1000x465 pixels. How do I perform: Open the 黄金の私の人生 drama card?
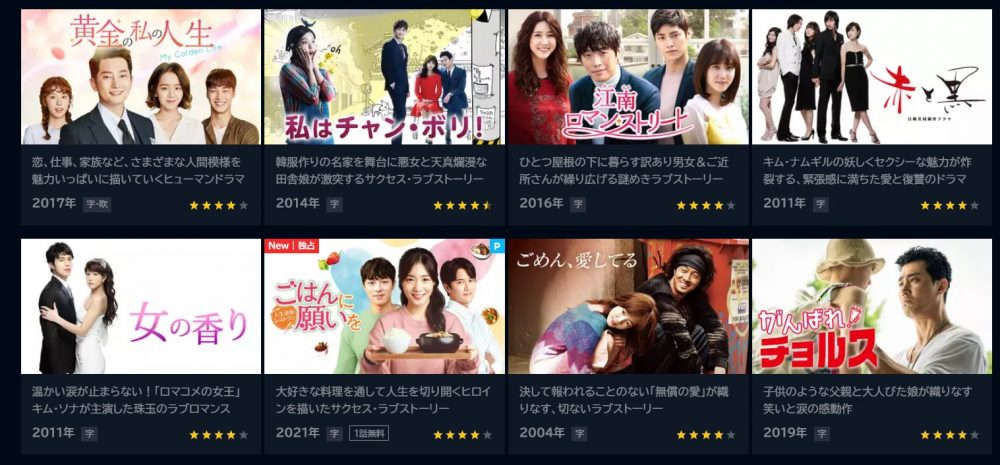tap(140, 78)
